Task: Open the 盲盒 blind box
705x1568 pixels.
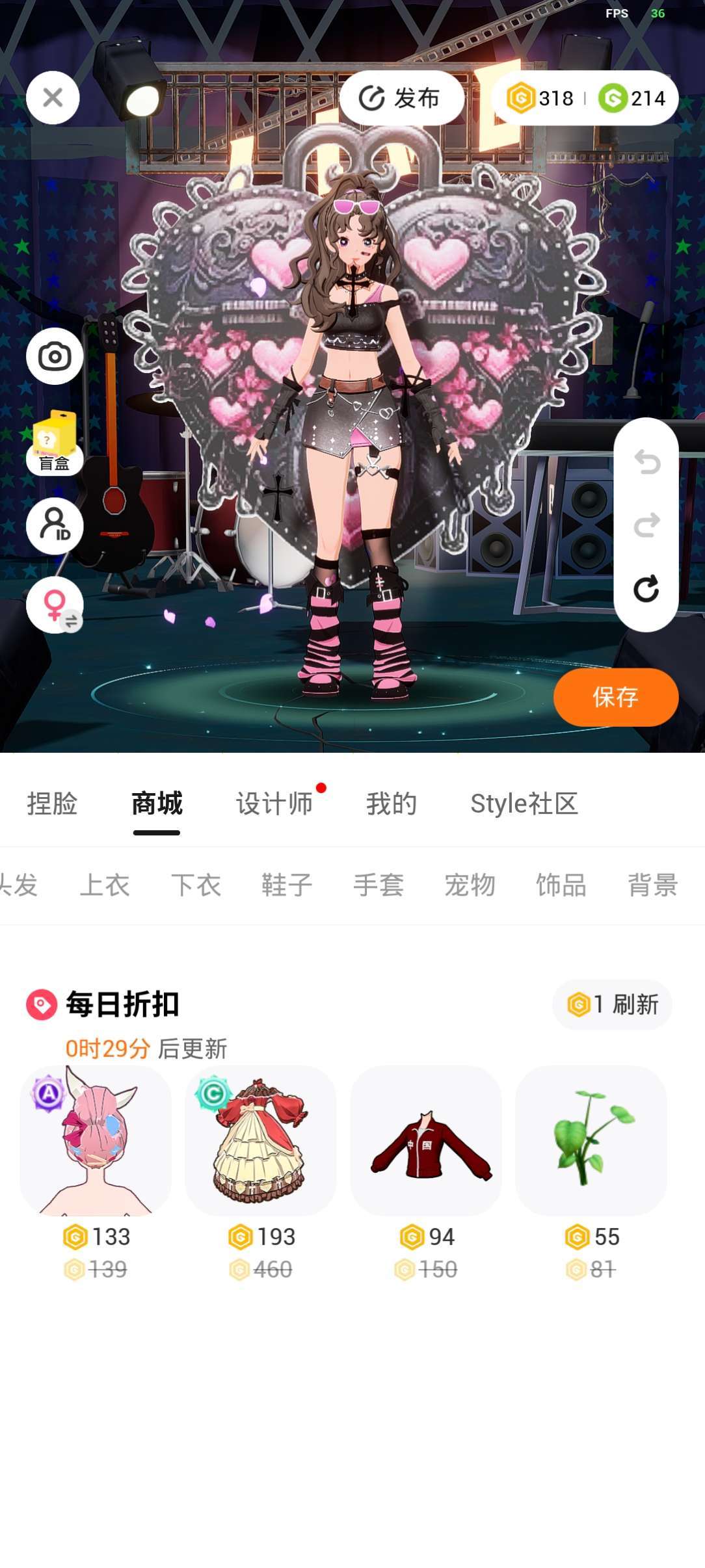Action: [55, 442]
